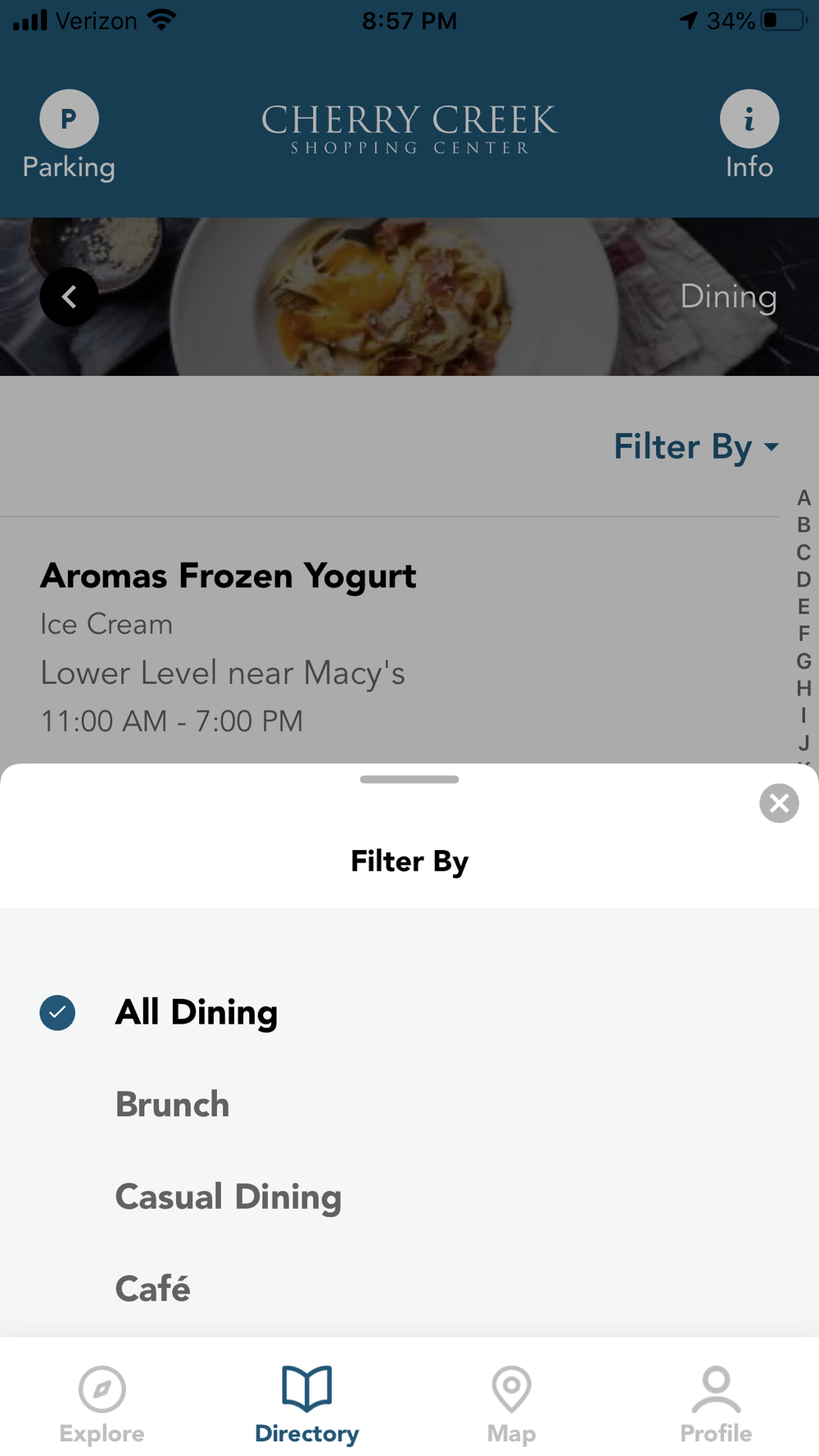819x1456 pixels.
Task: Close the Filter By sheet
Action: coord(779,803)
